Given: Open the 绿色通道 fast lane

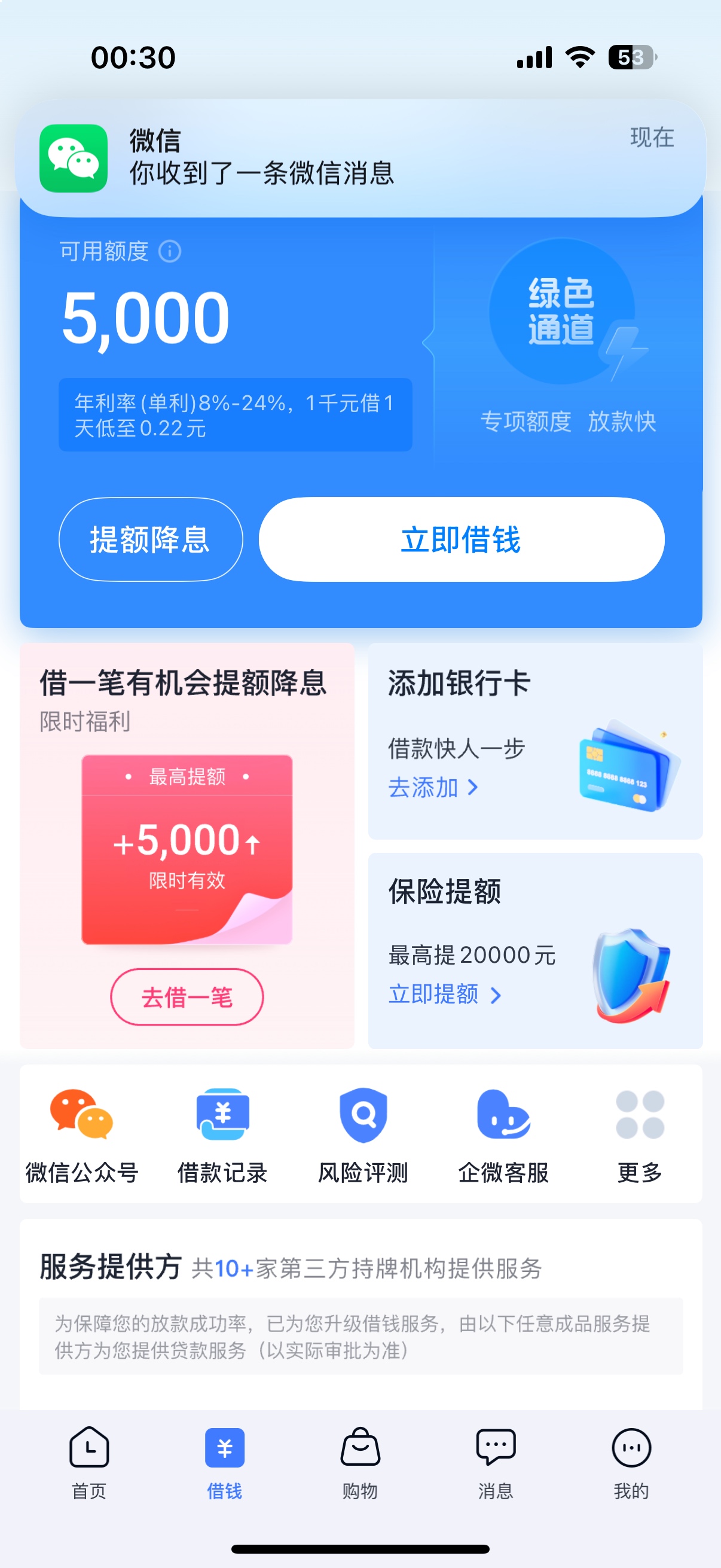Looking at the screenshot, I should 561,312.
